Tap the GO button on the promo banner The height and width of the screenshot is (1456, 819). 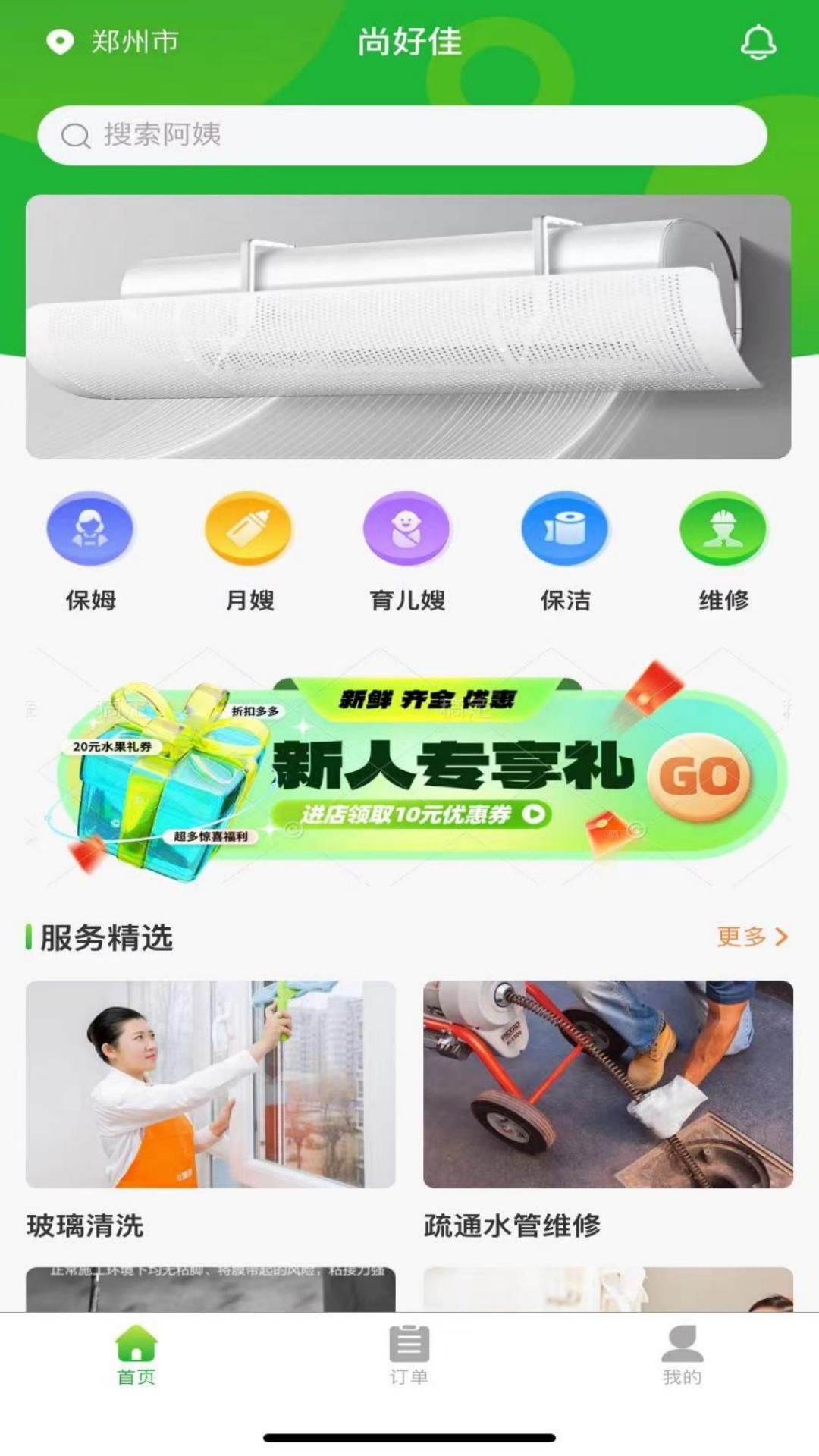coord(699,772)
